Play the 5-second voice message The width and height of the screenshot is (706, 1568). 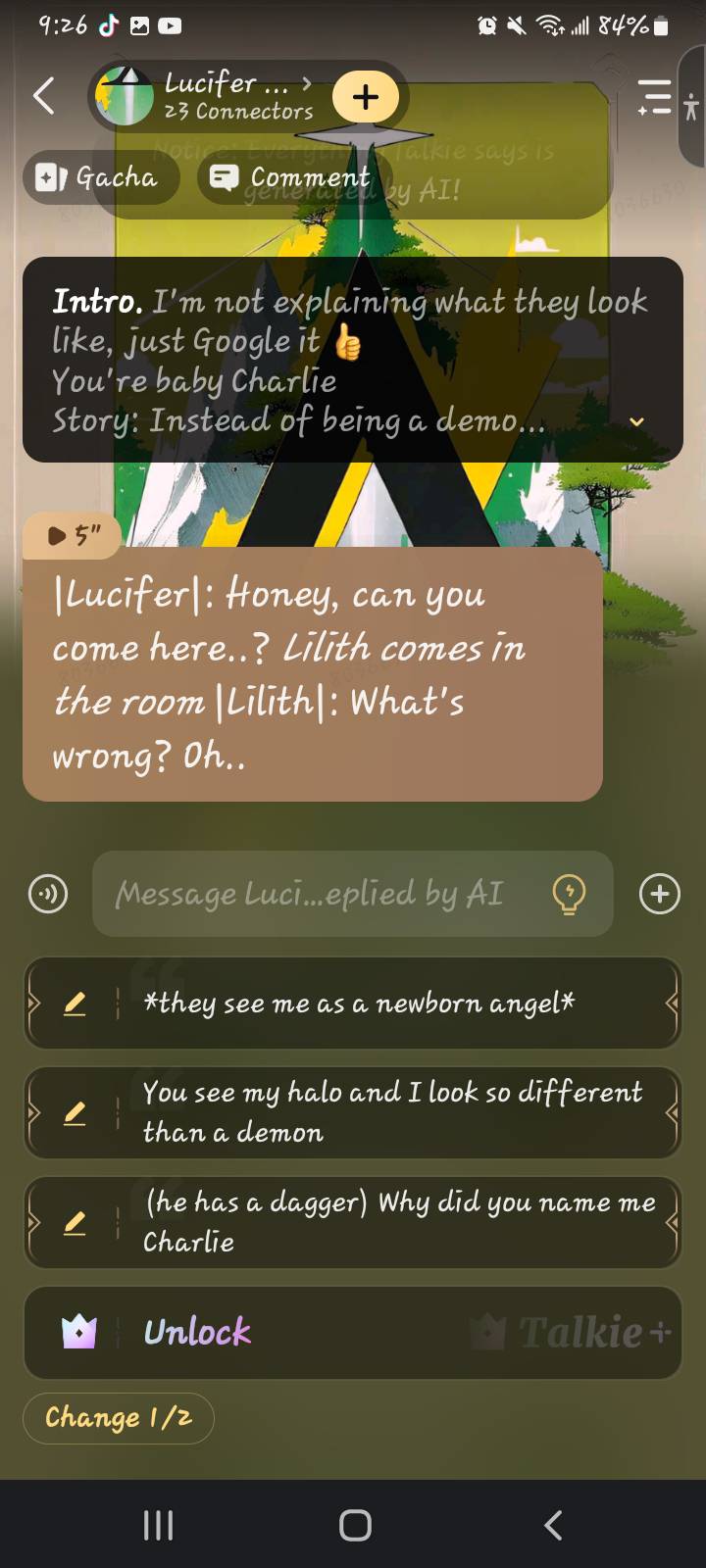[73, 535]
